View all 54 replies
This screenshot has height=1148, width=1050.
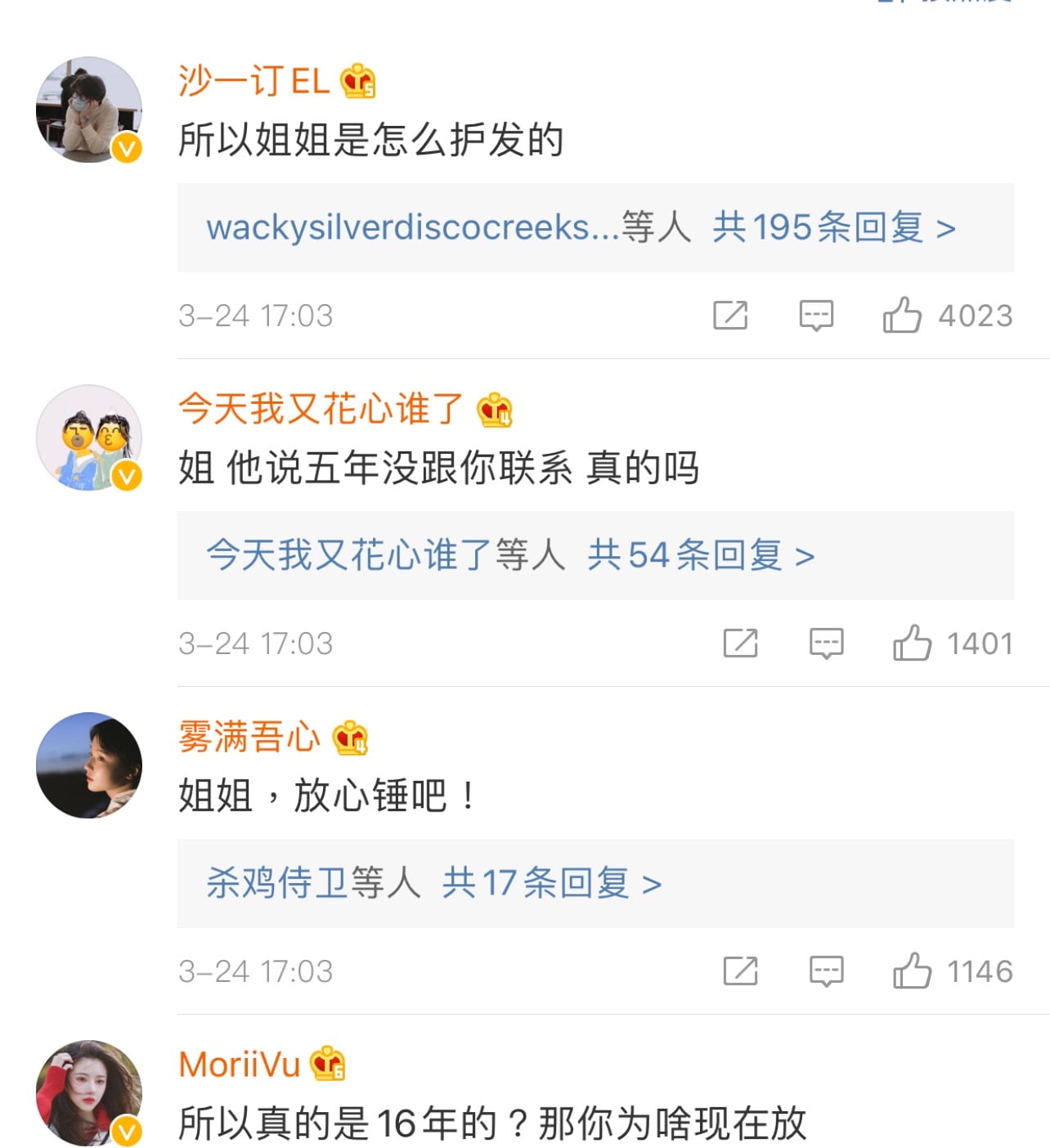(700, 555)
